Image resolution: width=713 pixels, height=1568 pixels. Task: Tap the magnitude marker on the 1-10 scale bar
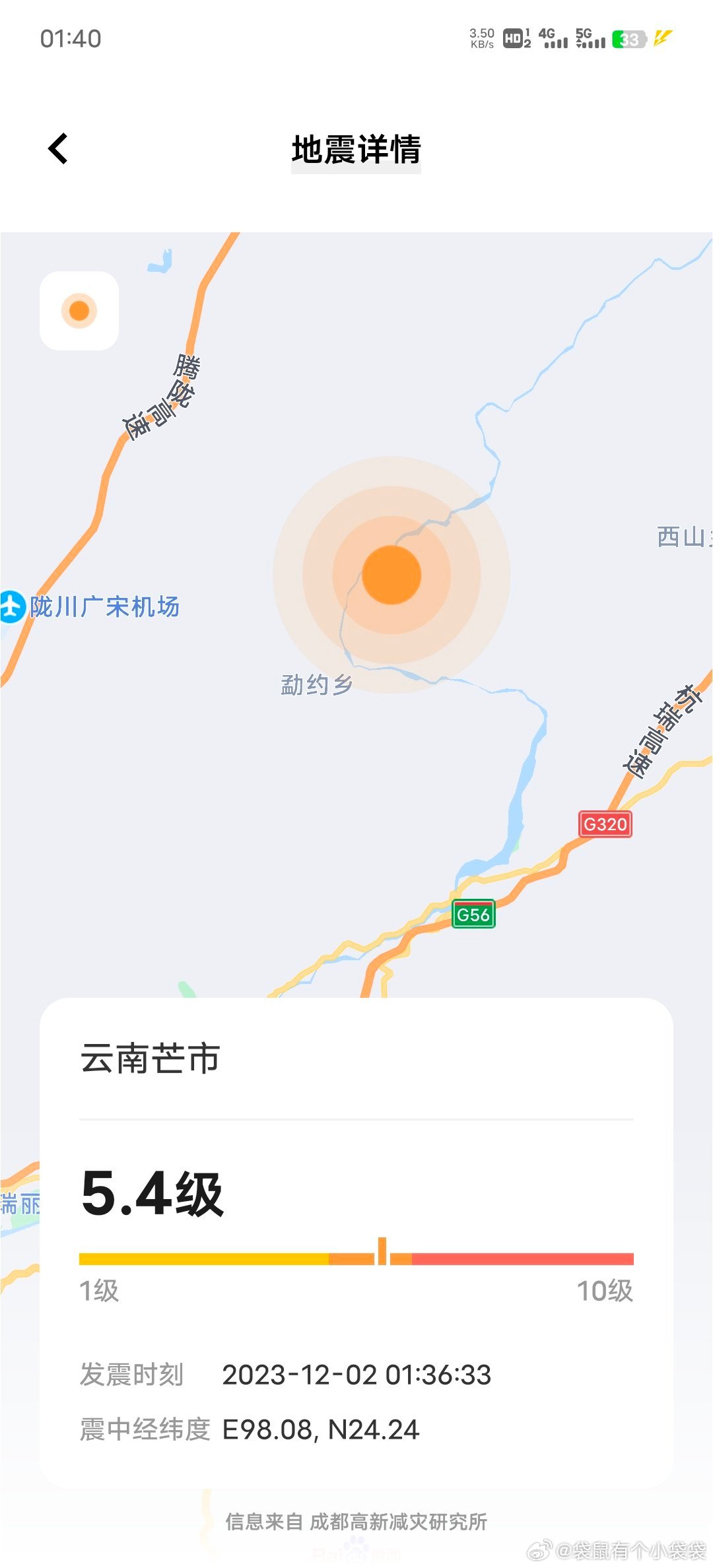[384, 1258]
